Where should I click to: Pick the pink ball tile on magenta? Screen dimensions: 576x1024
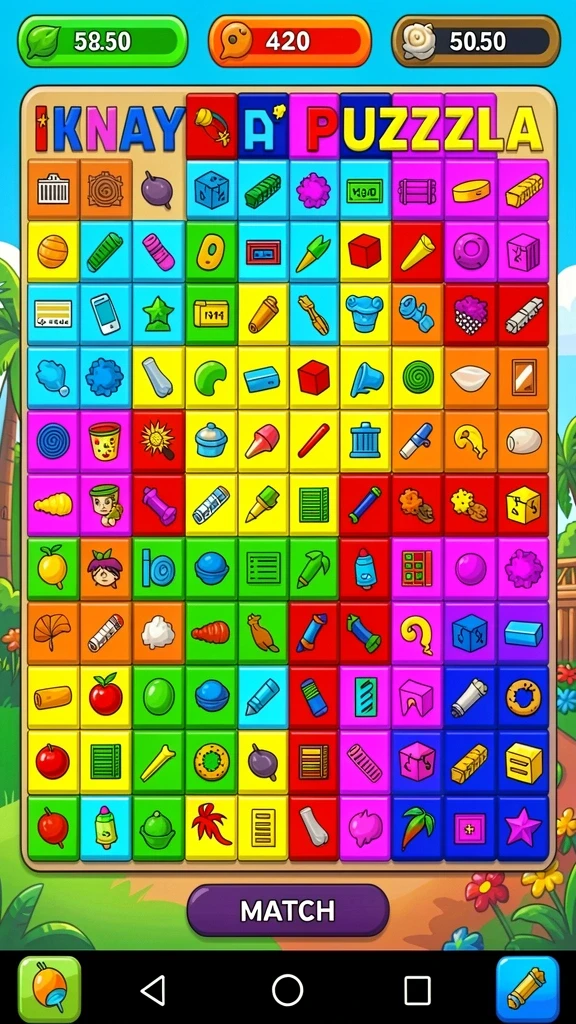[470, 569]
